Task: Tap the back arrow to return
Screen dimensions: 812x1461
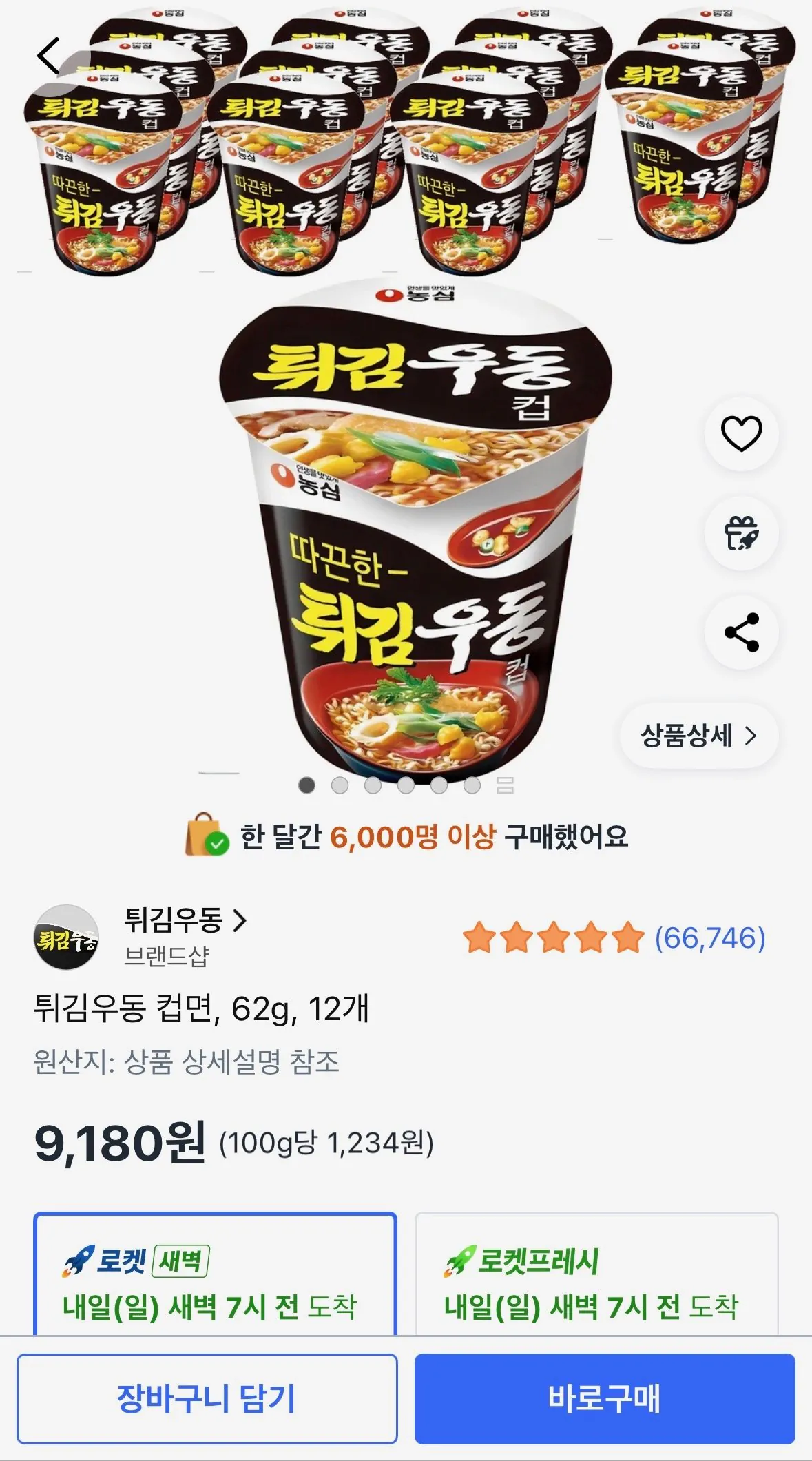Action: coord(49,56)
